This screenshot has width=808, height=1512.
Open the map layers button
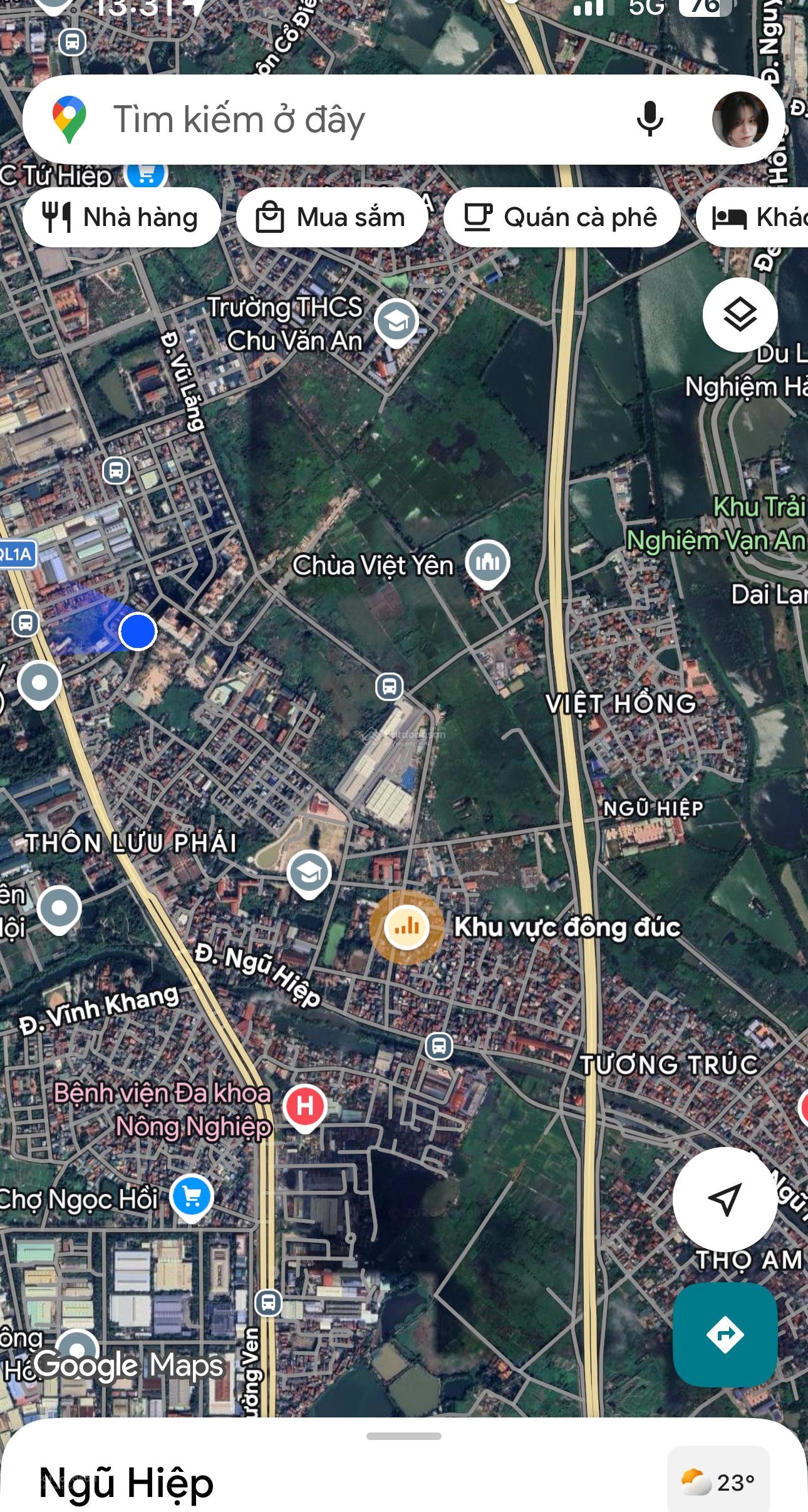point(740,314)
